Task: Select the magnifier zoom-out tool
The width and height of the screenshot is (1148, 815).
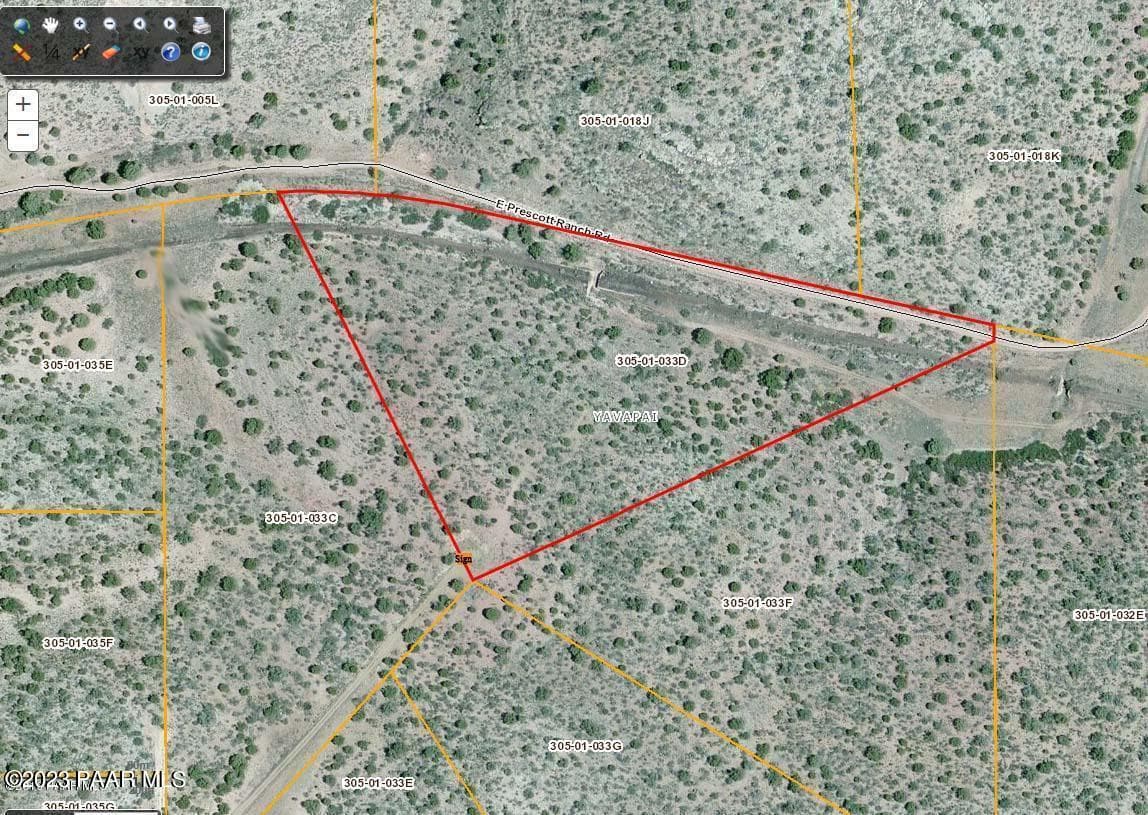Action: coord(111,25)
